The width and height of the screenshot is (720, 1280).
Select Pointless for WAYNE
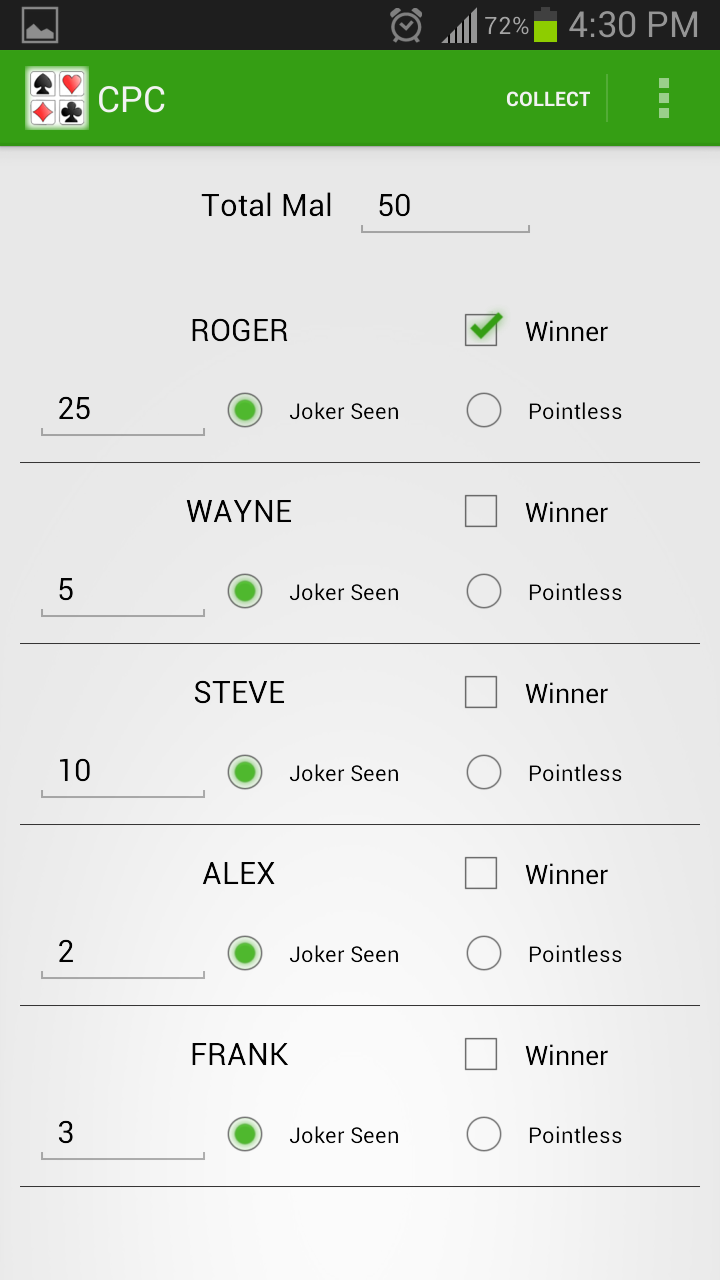pos(484,591)
